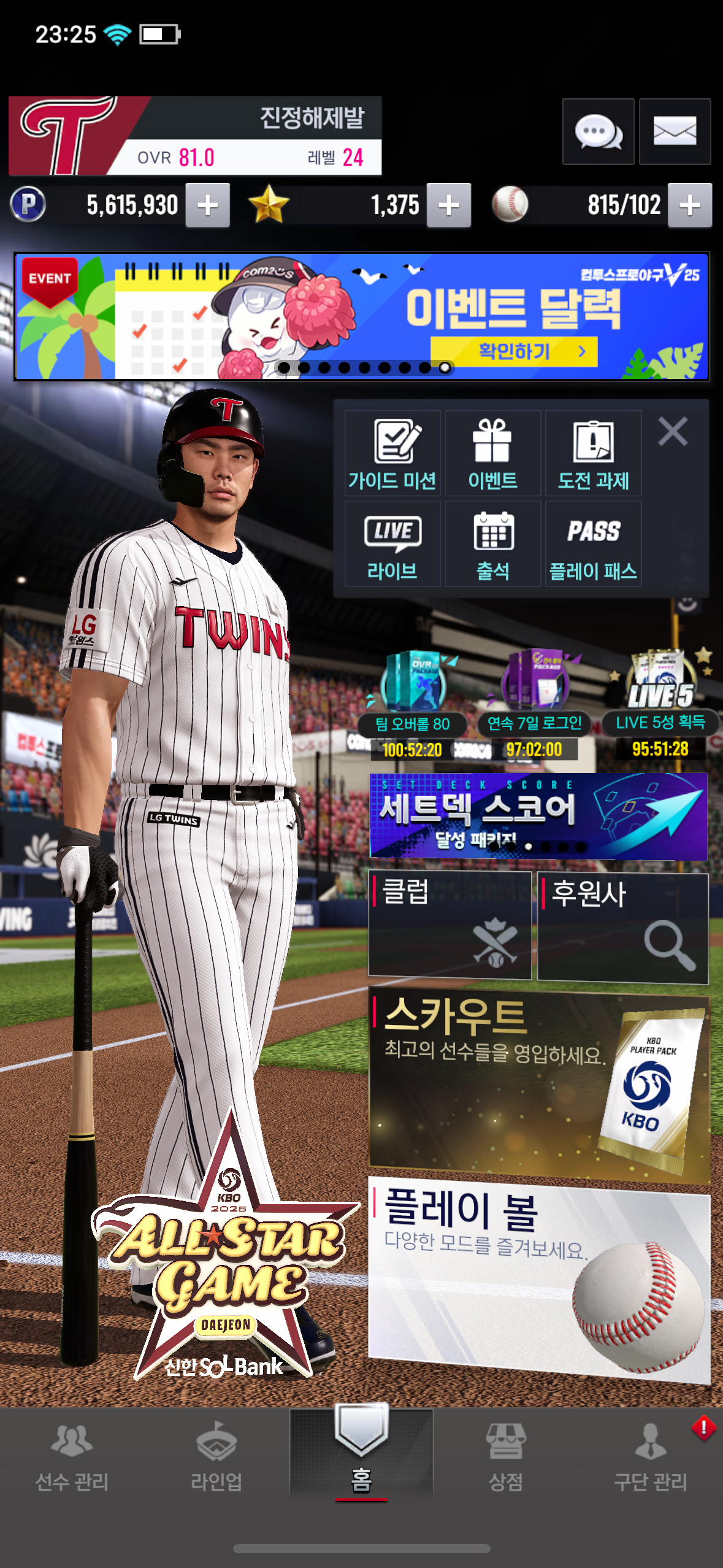Screen dimensions: 723x1568
Task: Open 플레이 볼 game modes
Action: pyautogui.click(x=538, y=1276)
